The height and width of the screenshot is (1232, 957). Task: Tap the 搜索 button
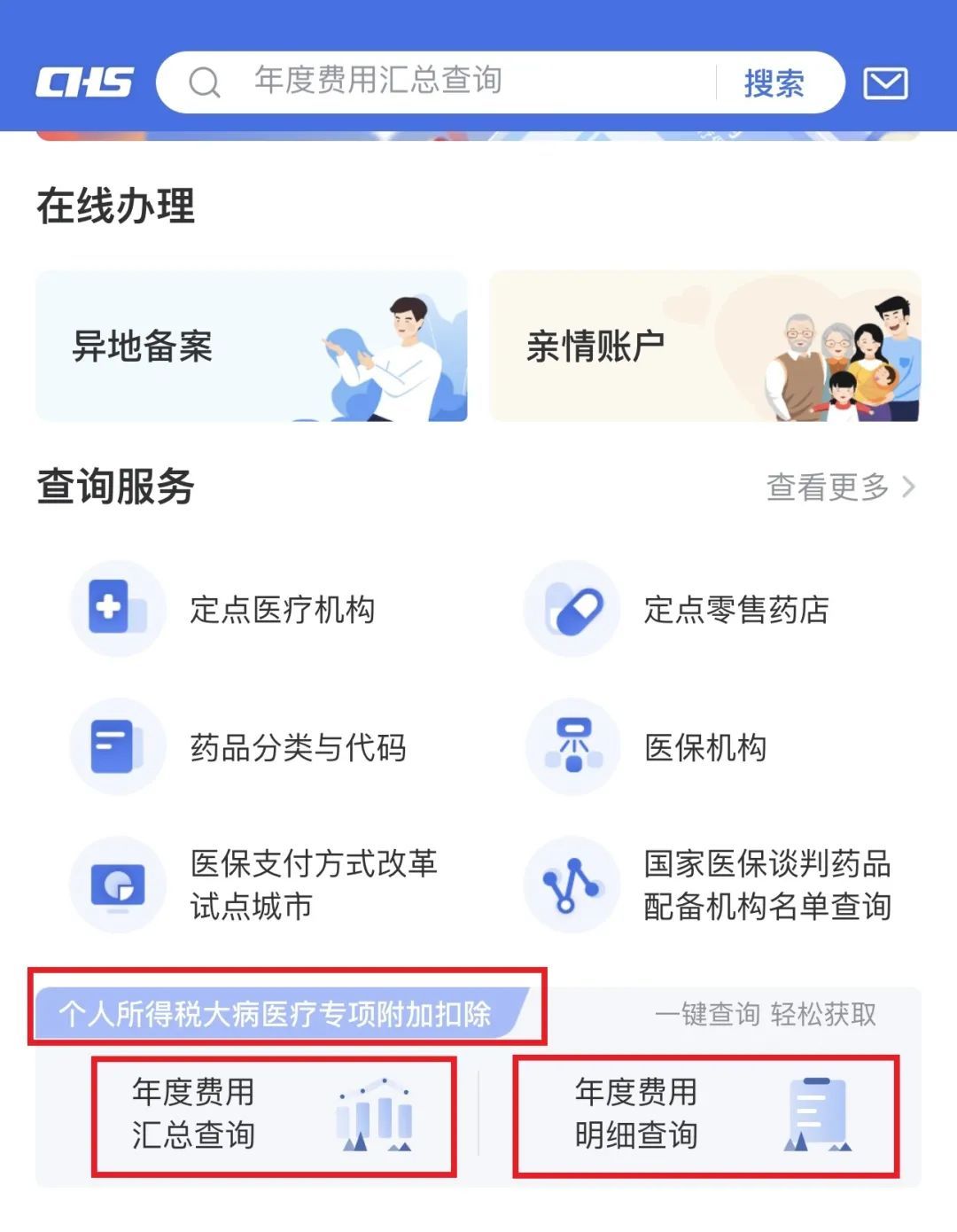774,83
